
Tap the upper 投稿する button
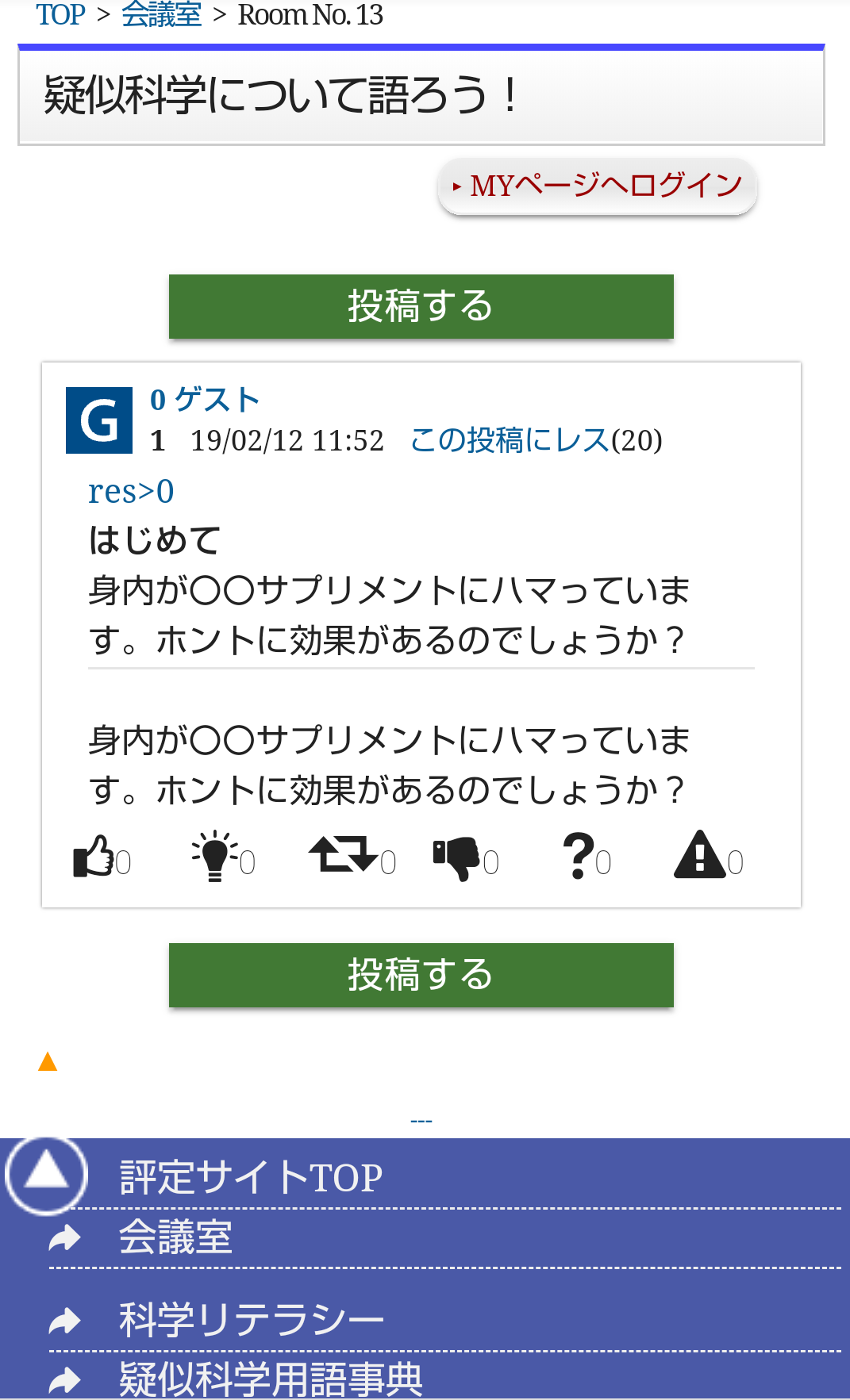coord(421,306)
